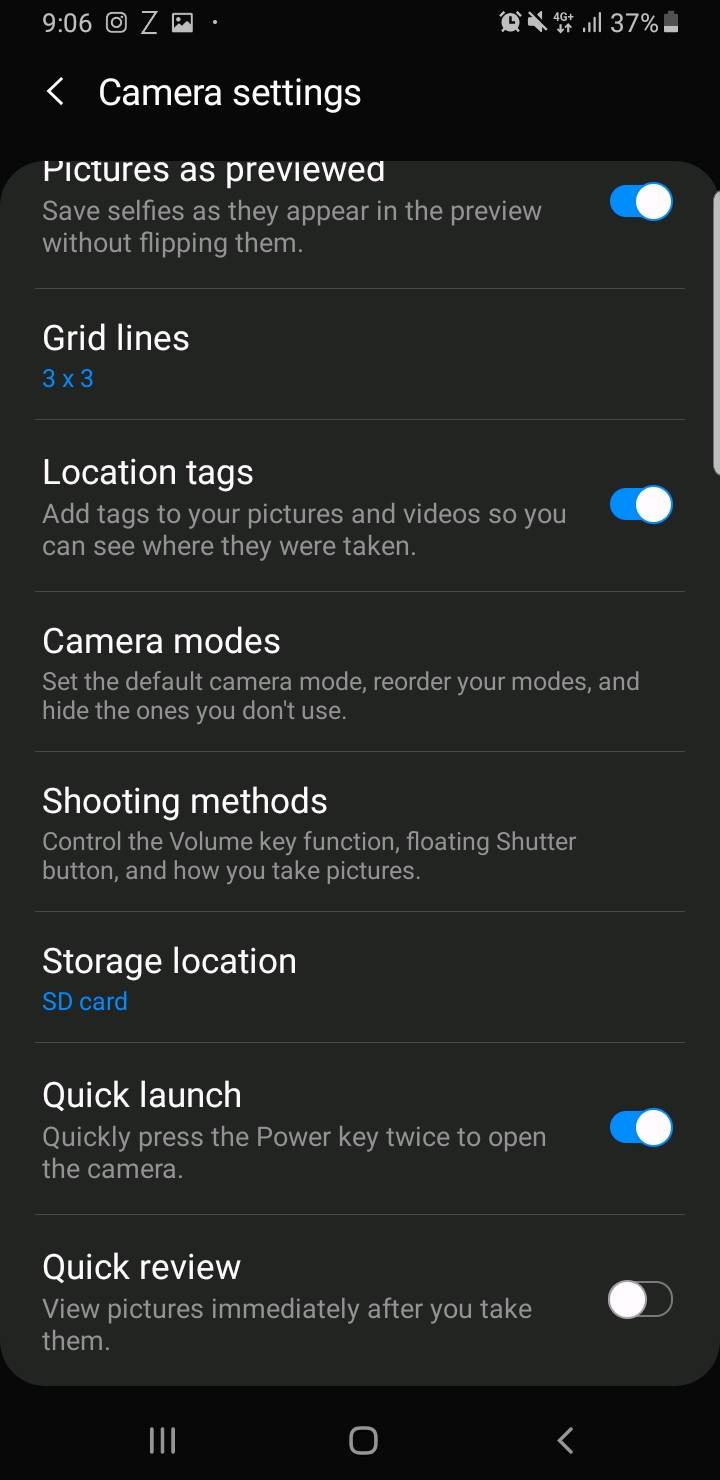Change the Storage location setting
This screenshot has width=720, height=1480.
pyautogui.click(x=360, y=978)
